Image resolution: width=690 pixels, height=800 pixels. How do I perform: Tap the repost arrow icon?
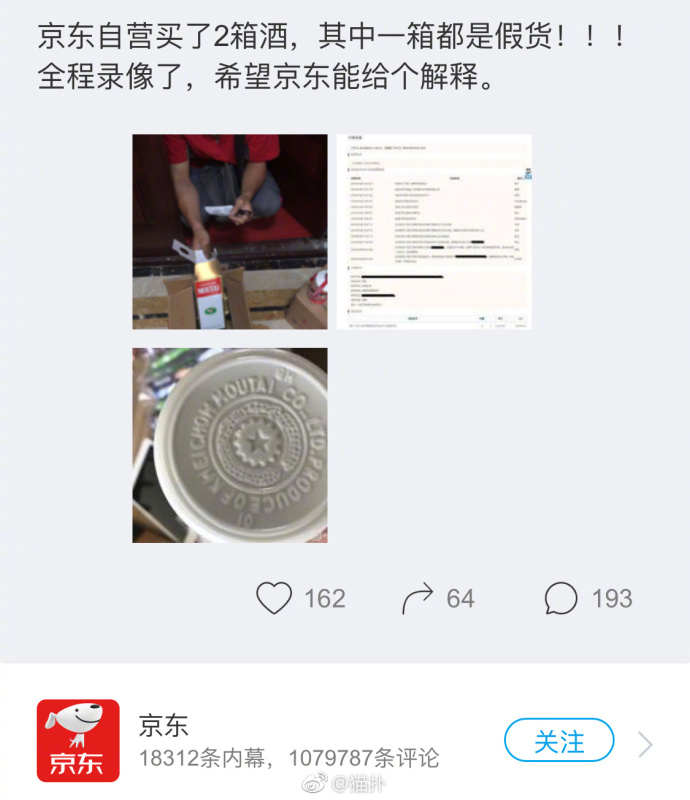click(x=417, y=599)
